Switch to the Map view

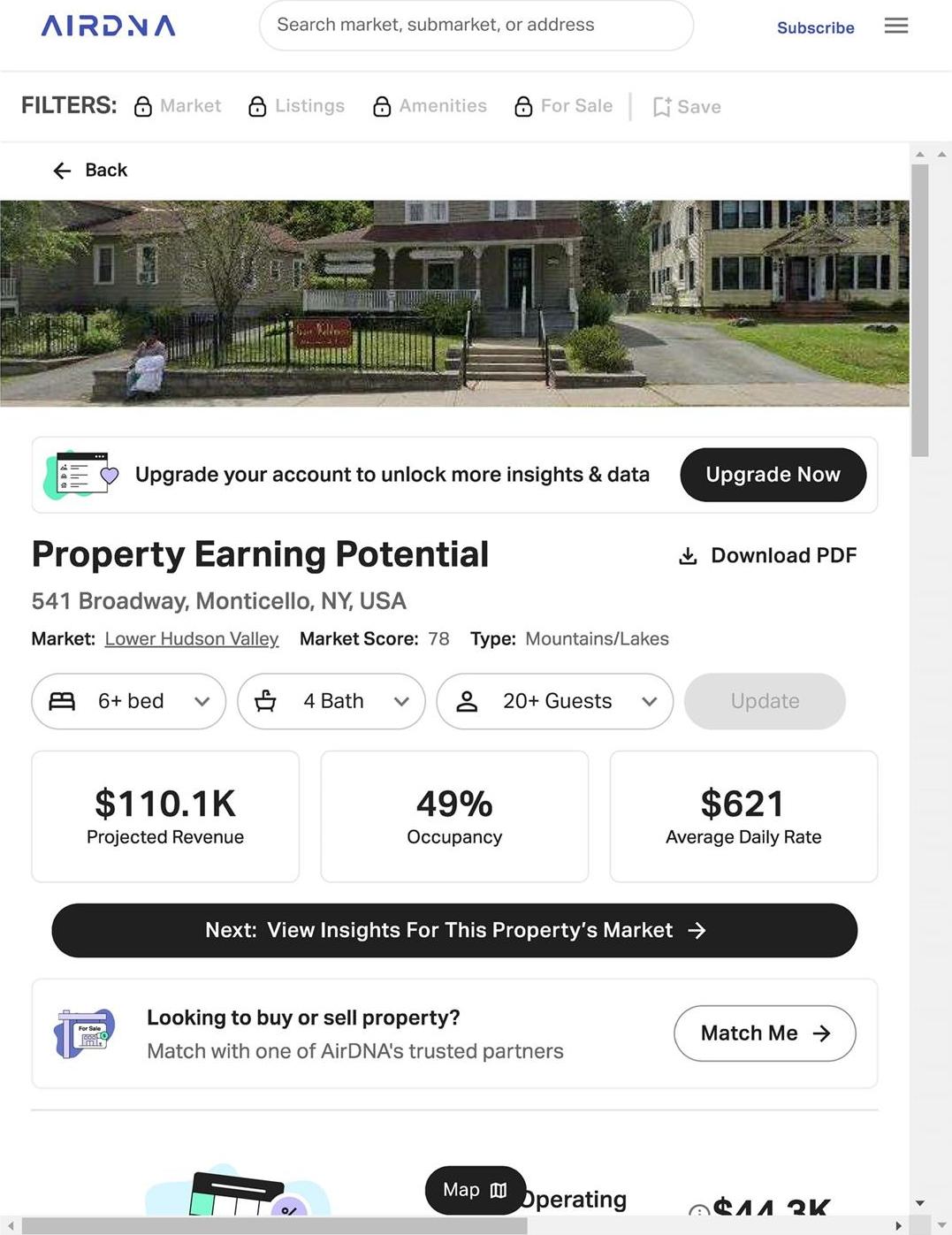475,1190
